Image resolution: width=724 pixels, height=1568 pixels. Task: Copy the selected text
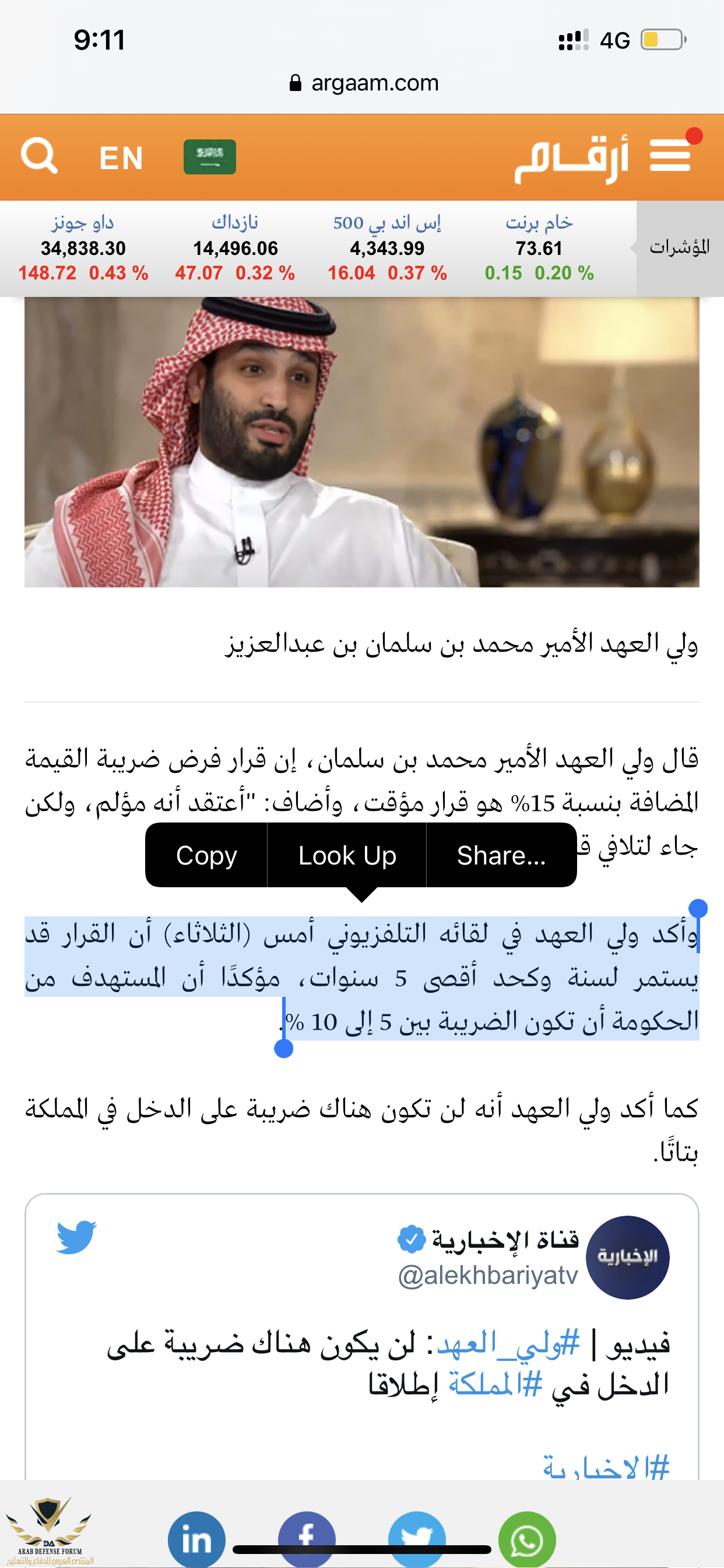pyautogui.click(x=206, y=855)
